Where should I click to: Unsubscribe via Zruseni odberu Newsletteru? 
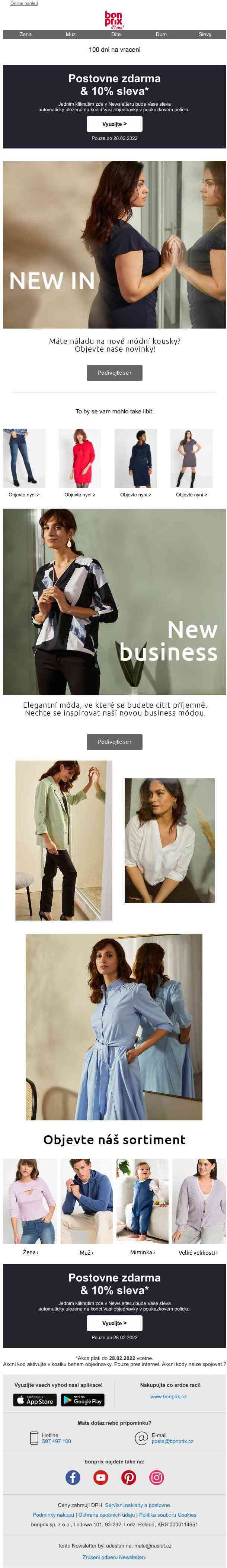114,1557
